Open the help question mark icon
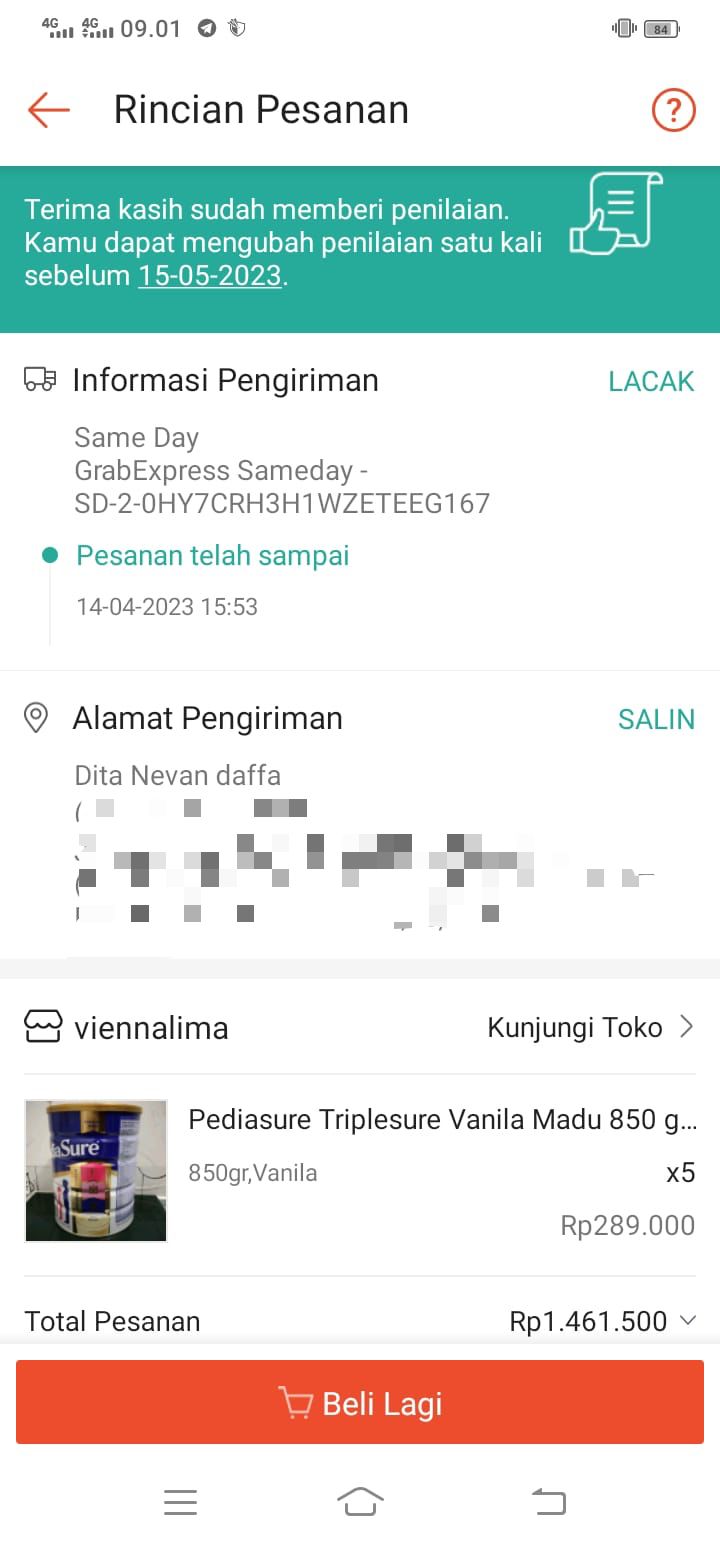 click(673, 110)
